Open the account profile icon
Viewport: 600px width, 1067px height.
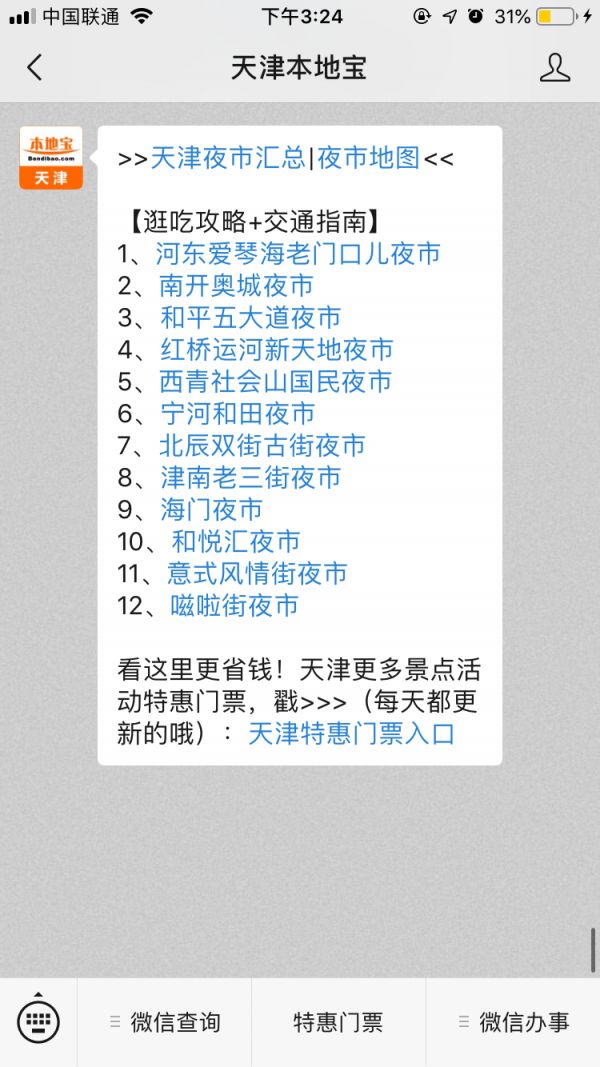click(555, 67)
